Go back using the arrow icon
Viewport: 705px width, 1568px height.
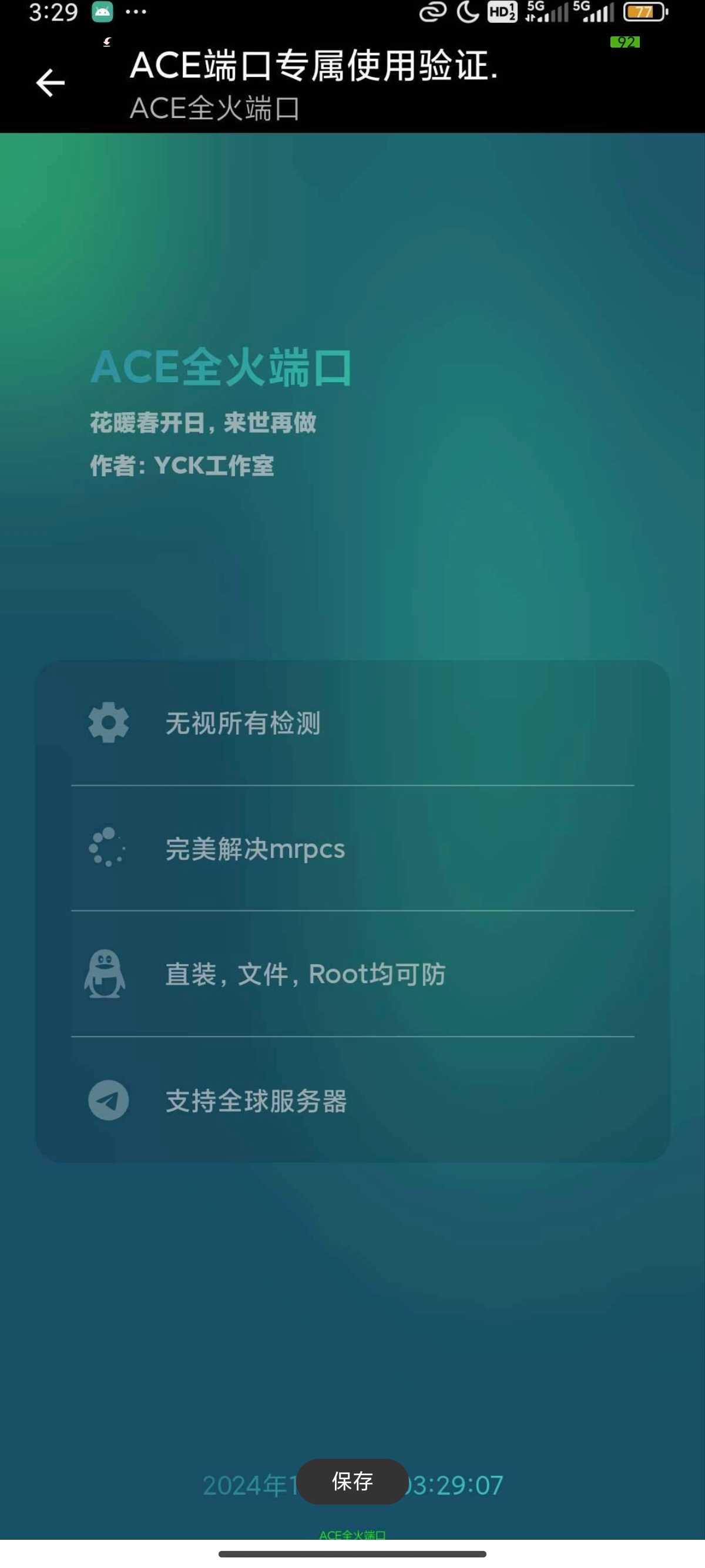pyautogui.click(x=50, y=83)
